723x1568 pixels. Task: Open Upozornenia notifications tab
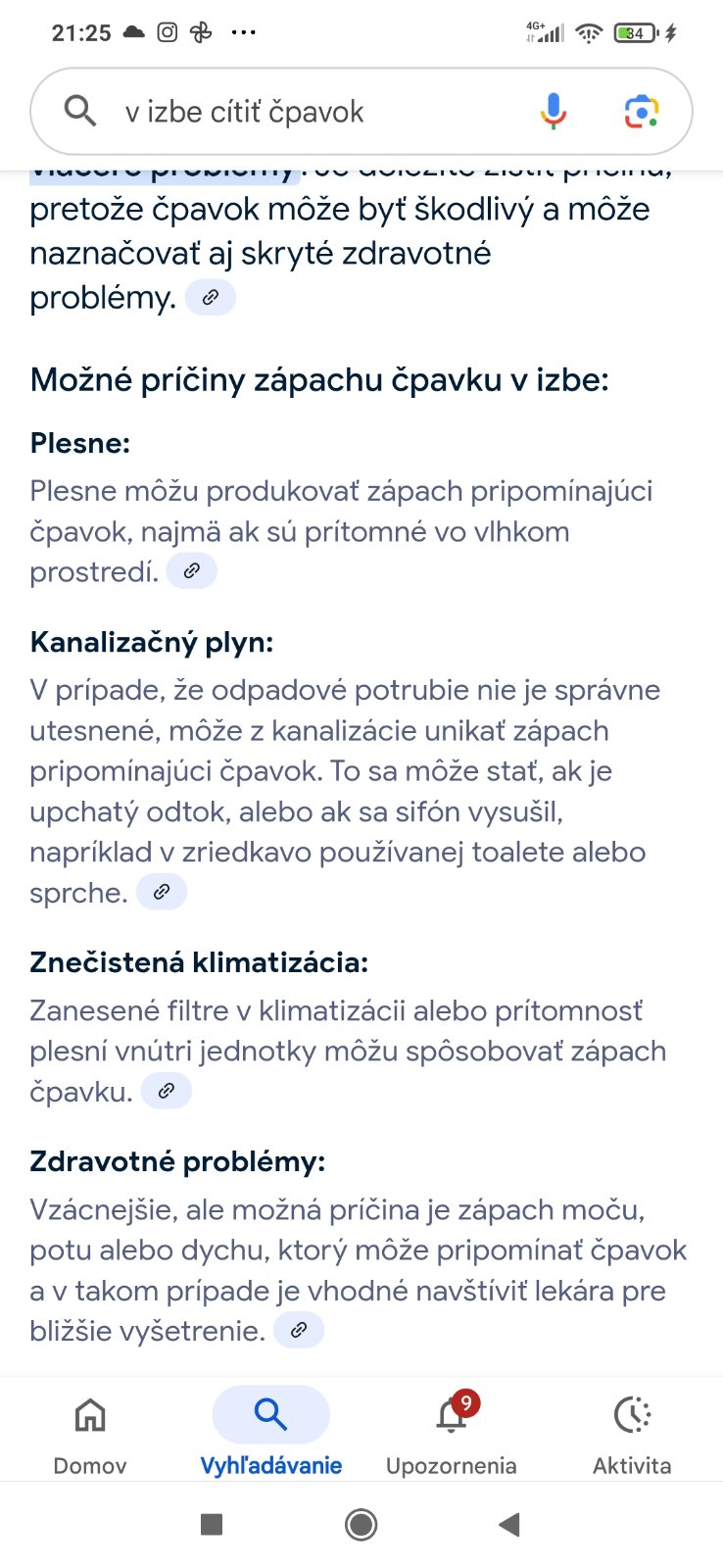[x=452, y=1432]
